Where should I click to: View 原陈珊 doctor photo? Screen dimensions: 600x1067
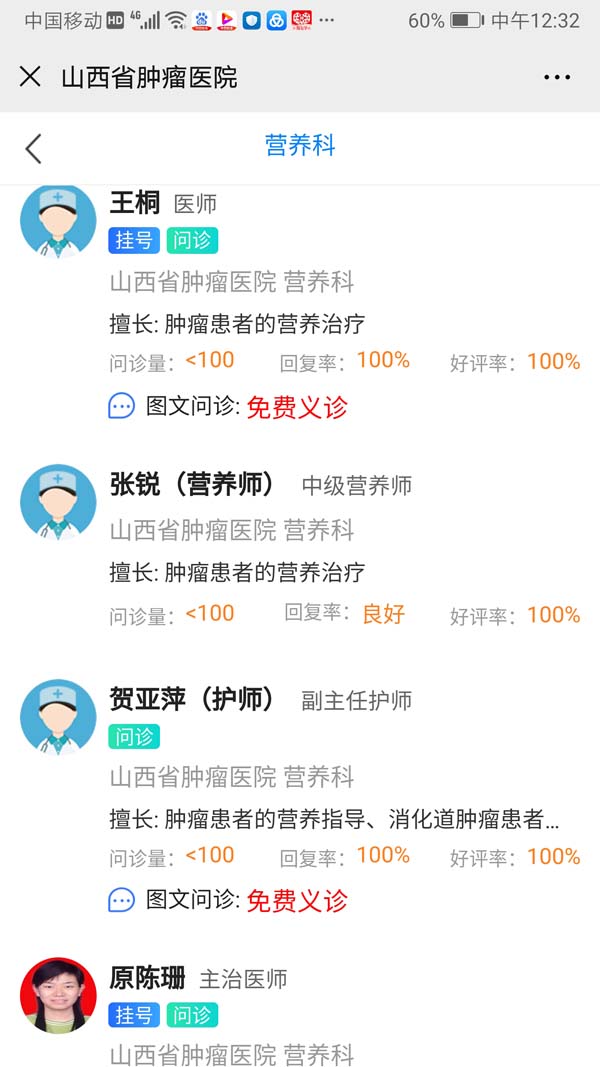[58, 995]
